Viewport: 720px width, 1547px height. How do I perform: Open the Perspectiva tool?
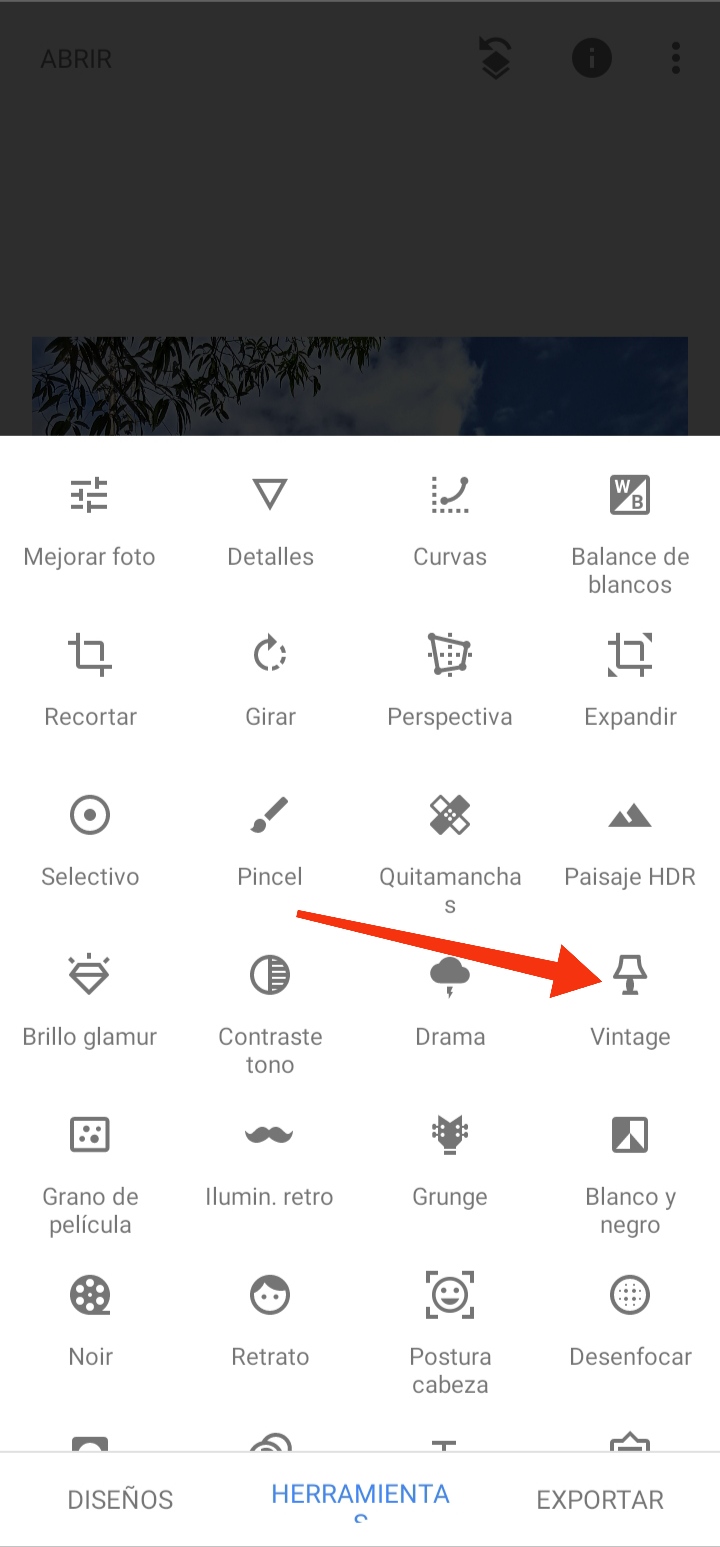pos(450,676)
